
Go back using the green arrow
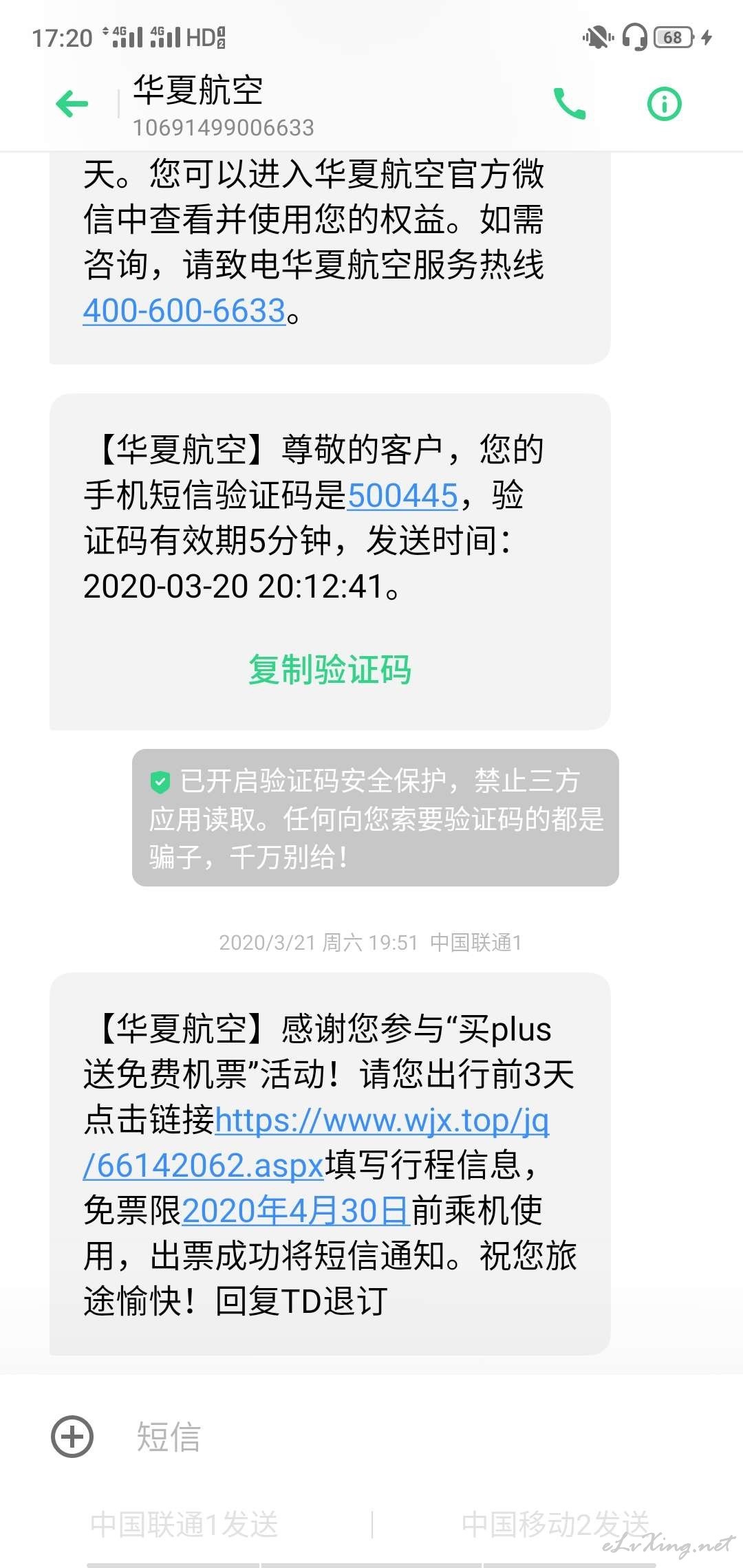(72, 105)
